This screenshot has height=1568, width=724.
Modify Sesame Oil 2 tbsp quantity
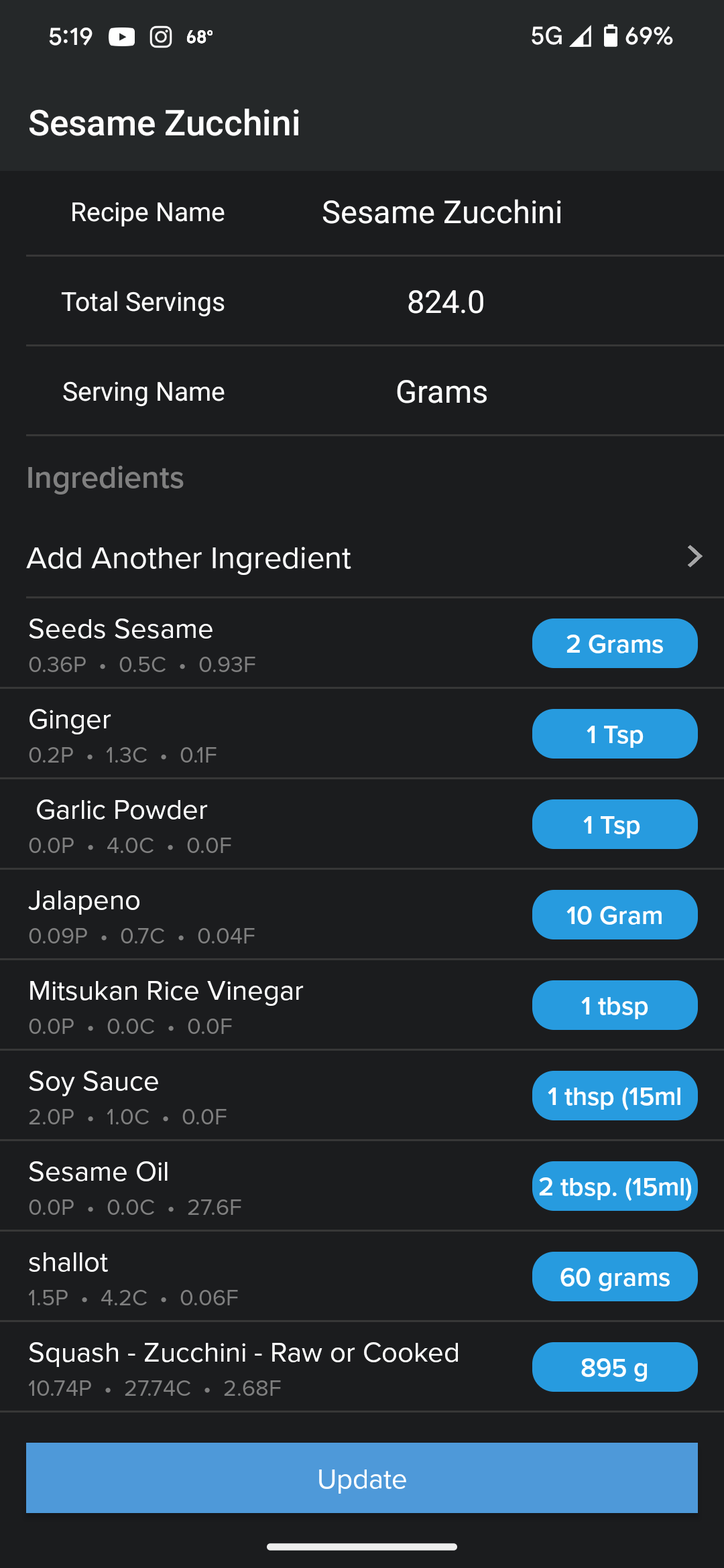(x=615, y=1186)
